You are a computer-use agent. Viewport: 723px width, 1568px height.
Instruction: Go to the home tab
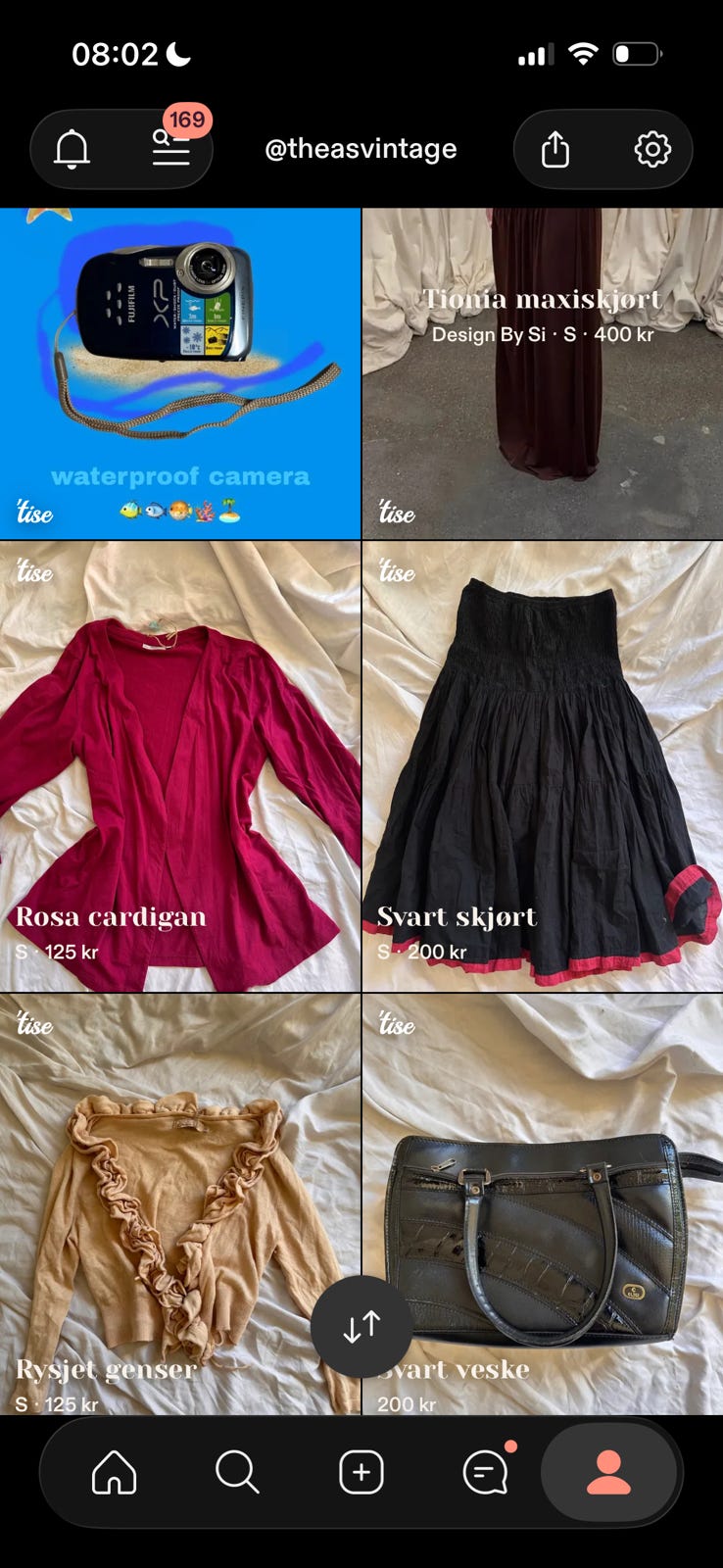(114, 1472)
